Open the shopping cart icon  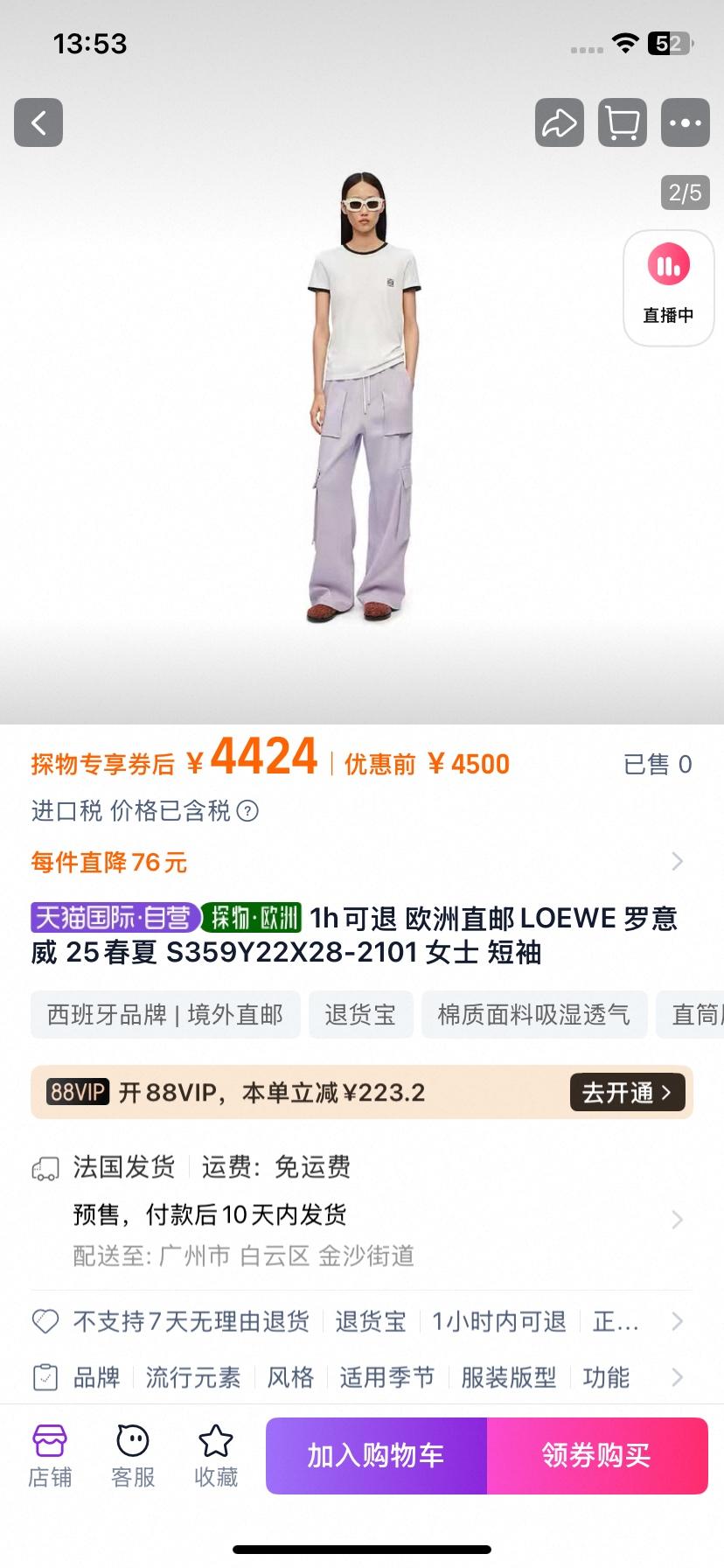[x=622, y=122]
